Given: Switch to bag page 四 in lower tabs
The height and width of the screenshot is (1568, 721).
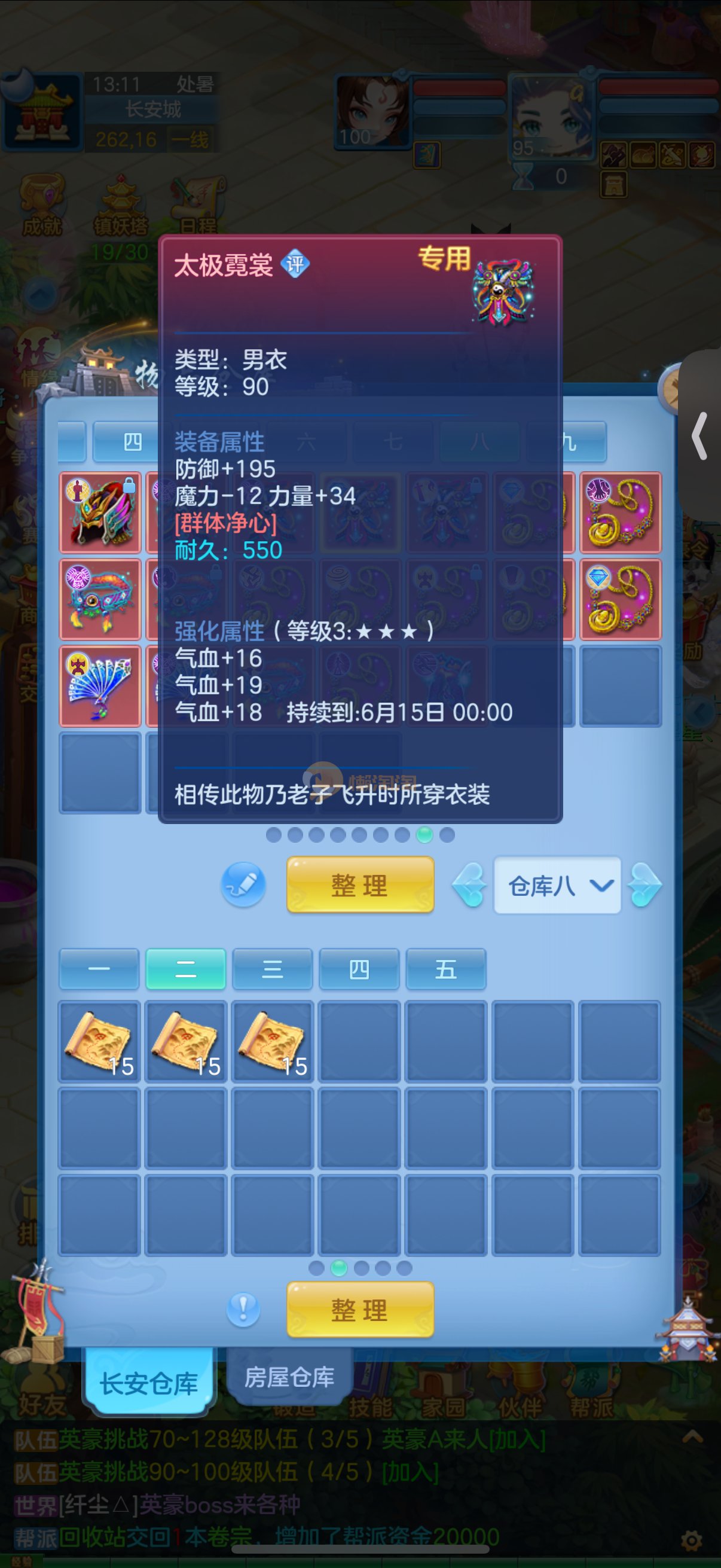Looking at the screenshot, I should point(359,968).
